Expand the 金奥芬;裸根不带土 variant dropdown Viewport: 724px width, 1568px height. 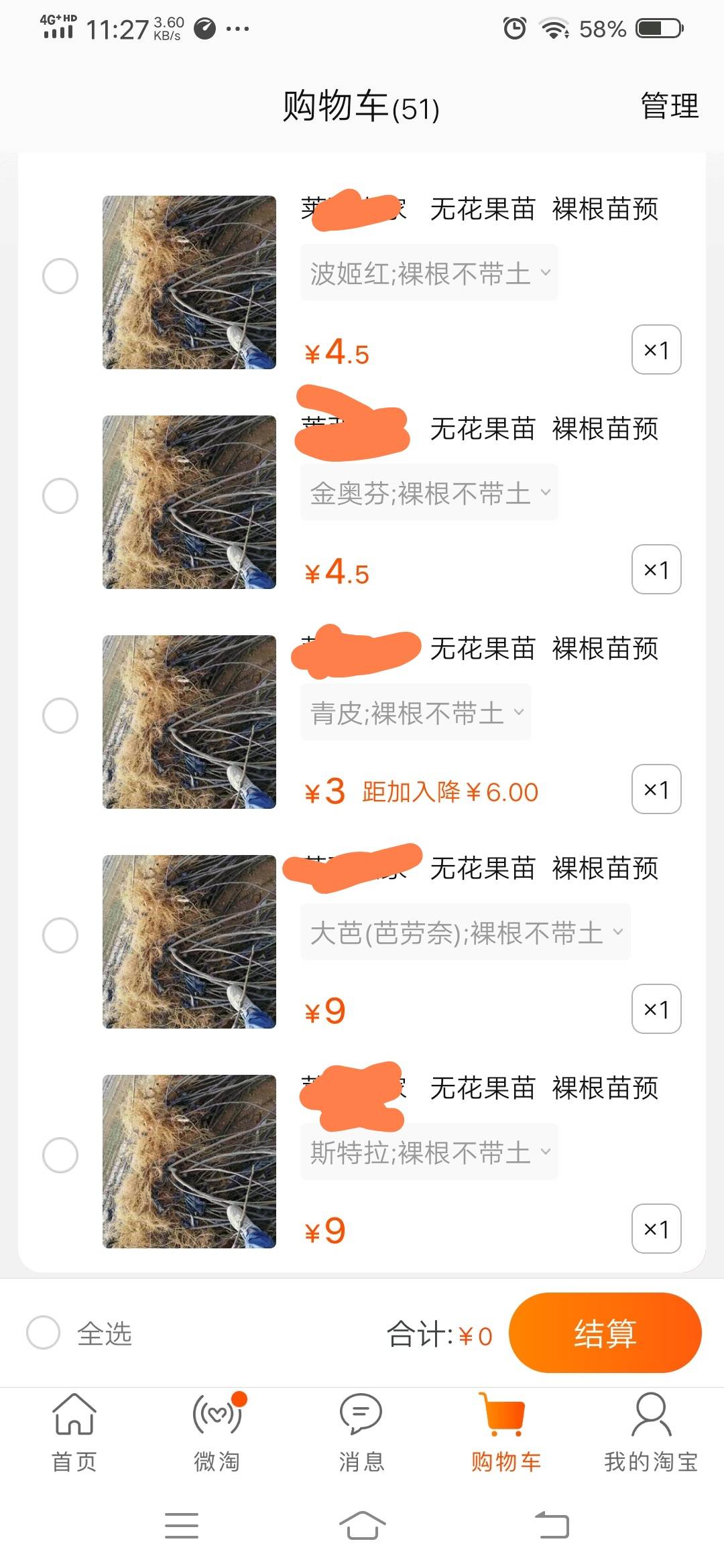(429, 493)
